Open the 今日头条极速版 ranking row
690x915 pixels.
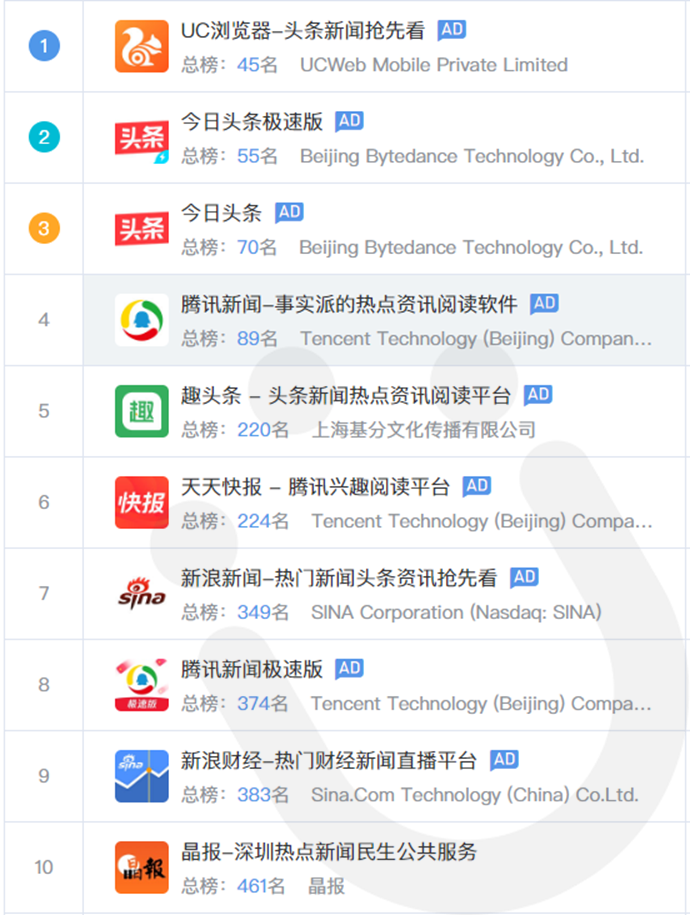point(252,122)
